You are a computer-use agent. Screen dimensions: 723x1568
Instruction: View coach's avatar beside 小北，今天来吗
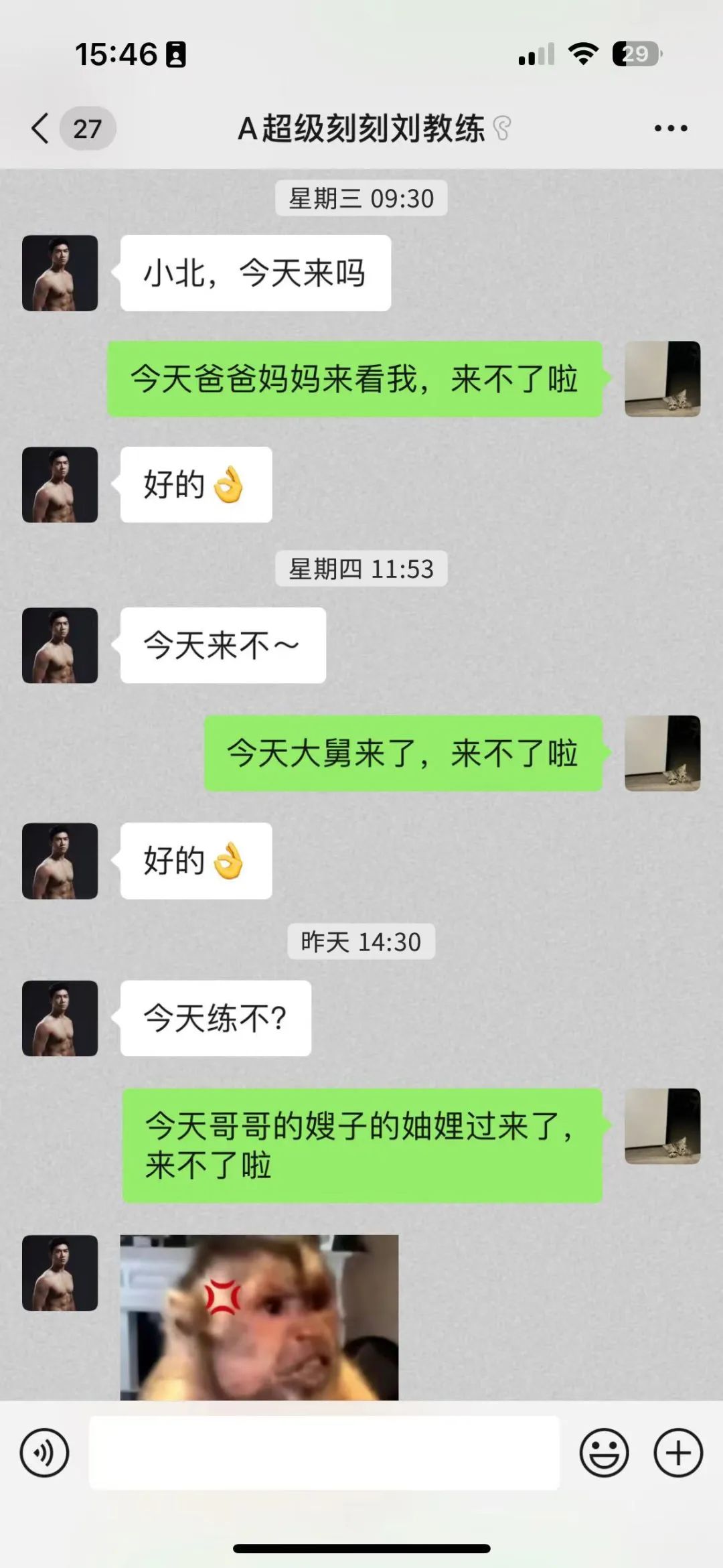[x=60, y=273]
